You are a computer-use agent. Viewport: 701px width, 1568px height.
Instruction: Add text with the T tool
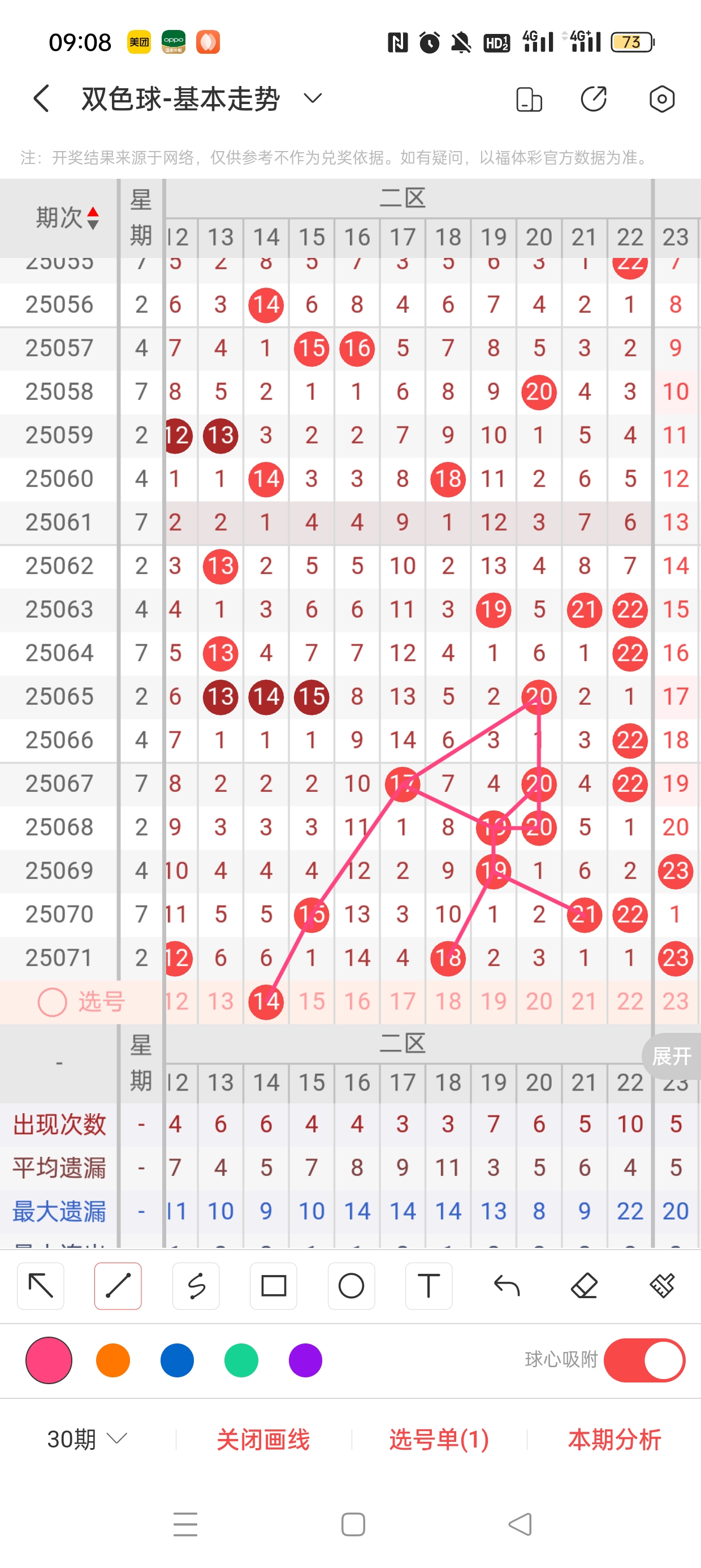tap(429, 1286)
